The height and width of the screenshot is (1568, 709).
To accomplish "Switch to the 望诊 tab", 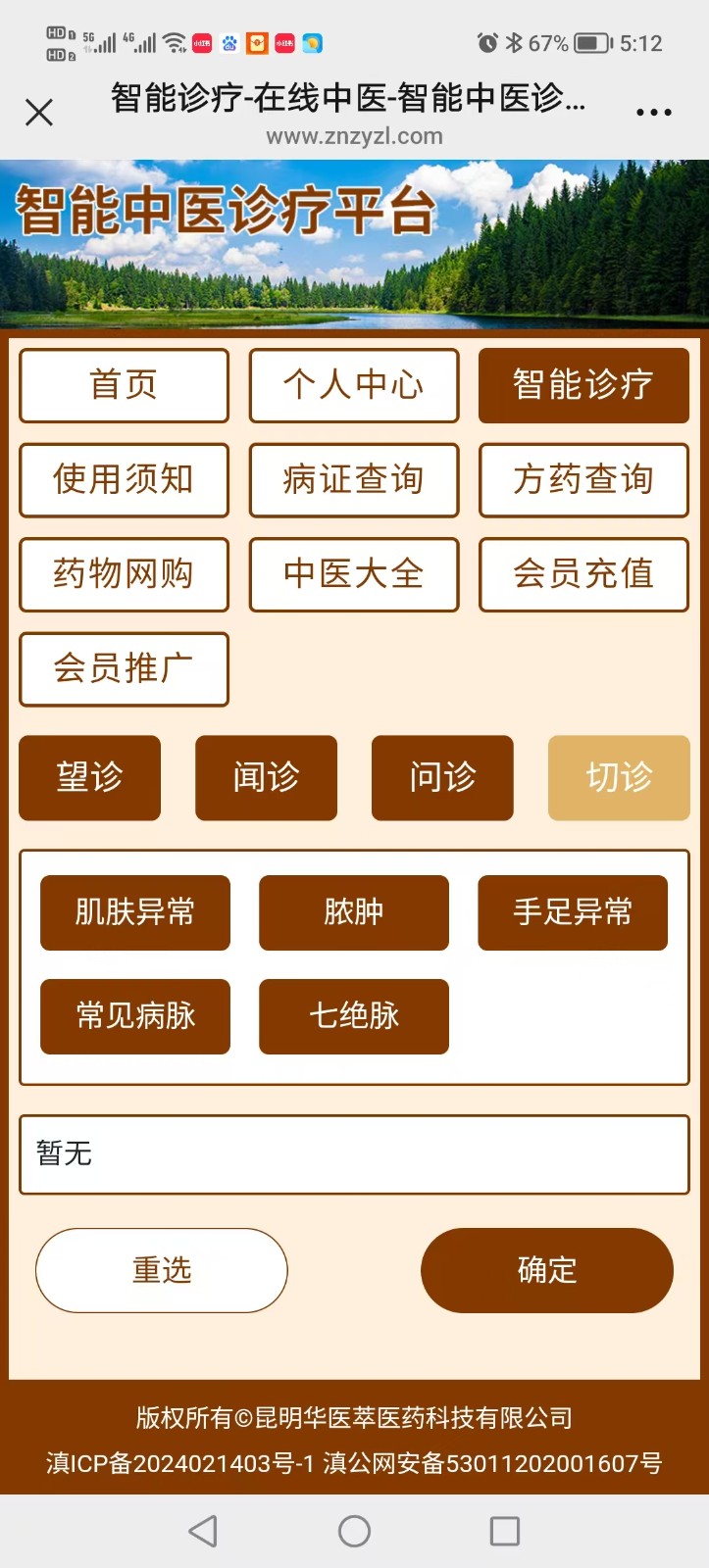I will [x=89, y=777].
